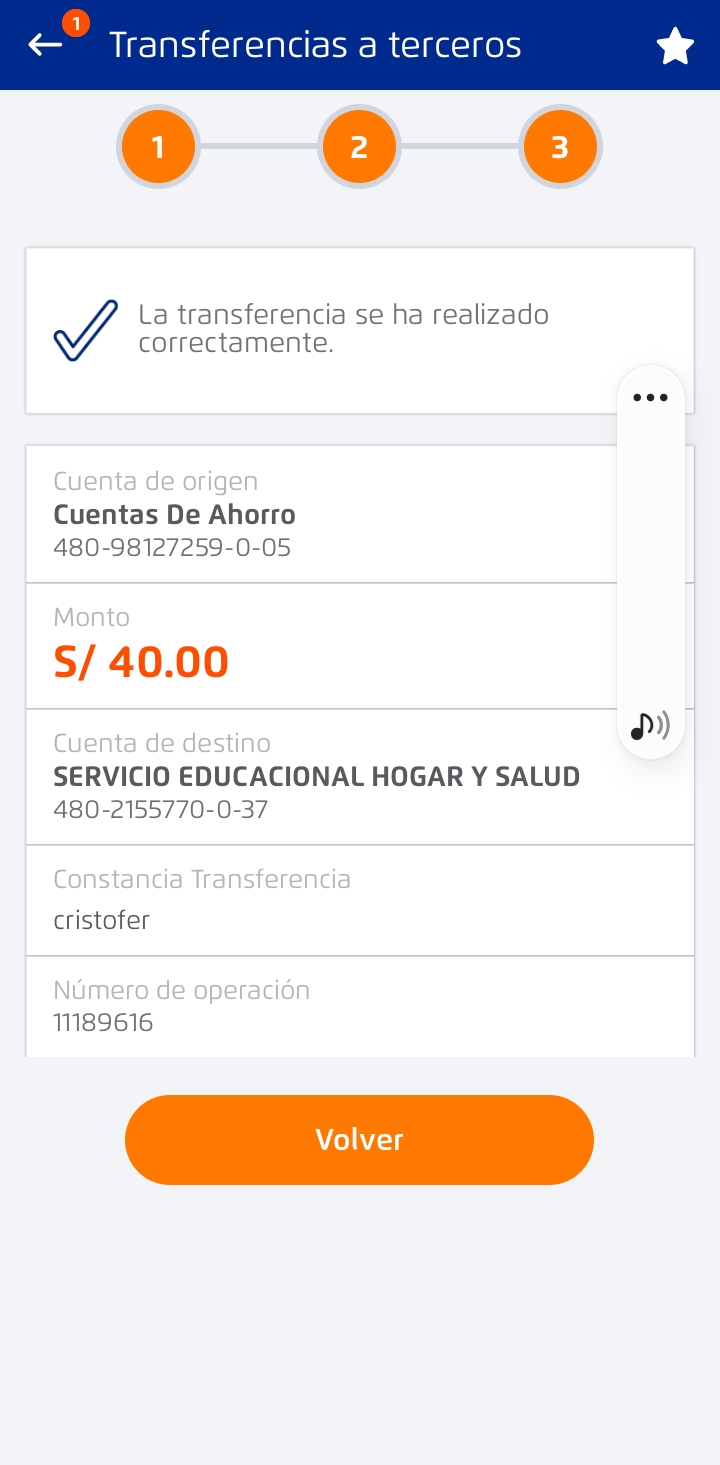Mark this transfer as favorite star
The width and height of the screenshot is (720, 1465).
675,46
